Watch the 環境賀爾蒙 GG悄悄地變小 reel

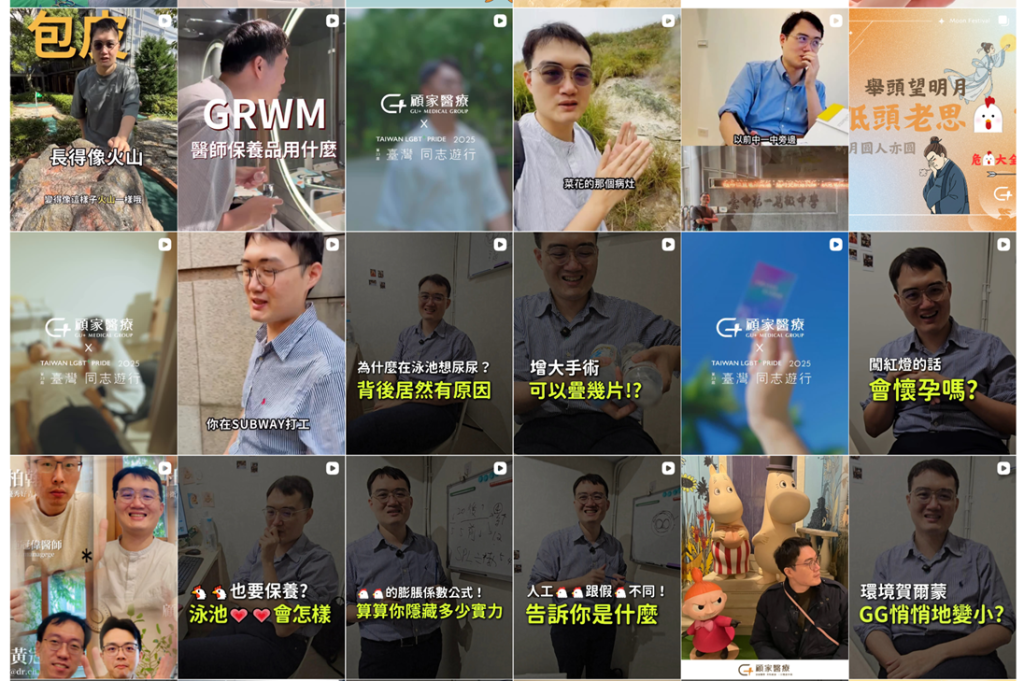point(932,568)
